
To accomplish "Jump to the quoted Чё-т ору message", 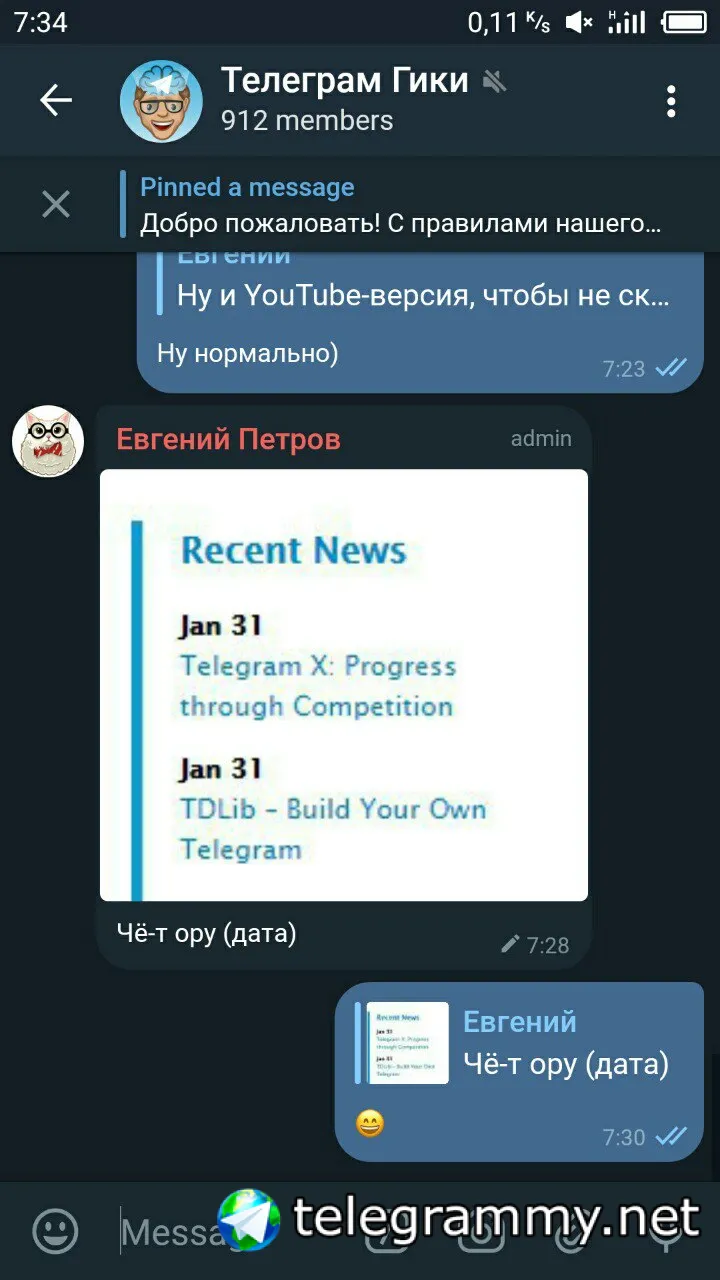I will [x=520, y=1044].
